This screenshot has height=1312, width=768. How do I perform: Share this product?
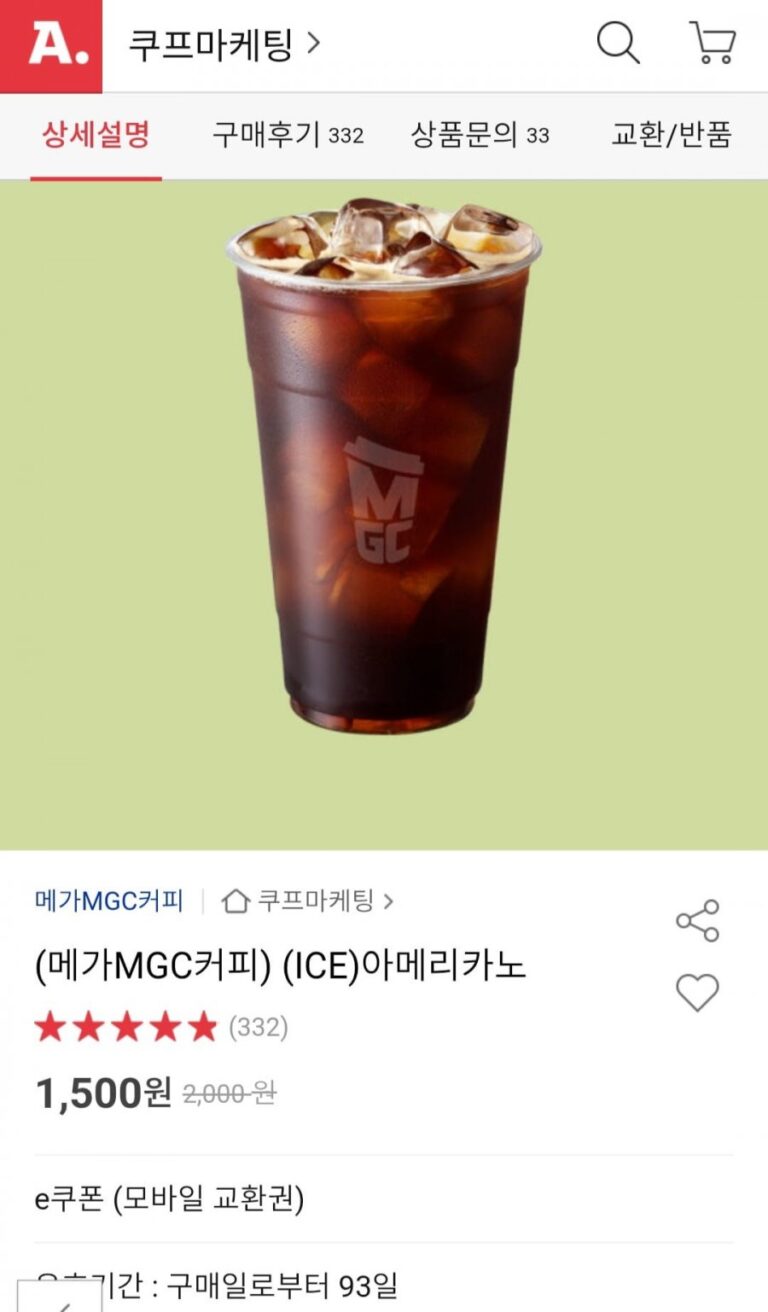tap(697, 921)
